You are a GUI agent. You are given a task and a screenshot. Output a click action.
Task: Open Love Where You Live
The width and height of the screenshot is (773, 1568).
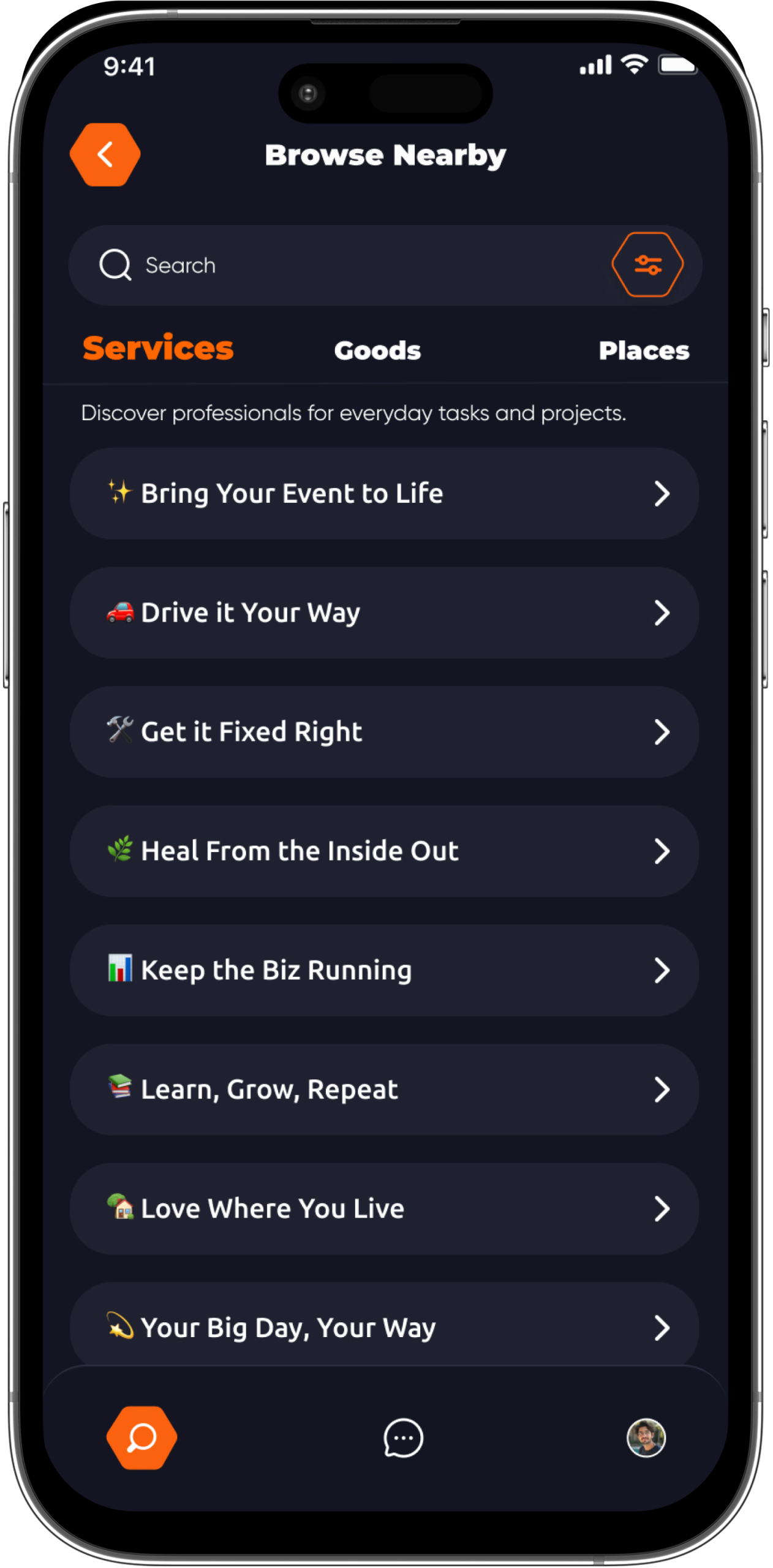coord(384,1208)
